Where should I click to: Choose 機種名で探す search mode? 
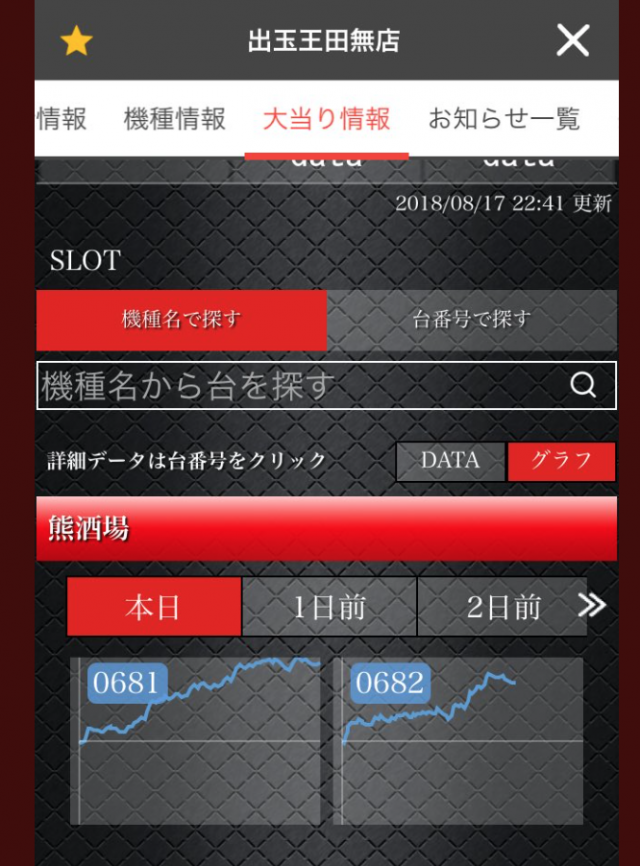coord(182,320)
